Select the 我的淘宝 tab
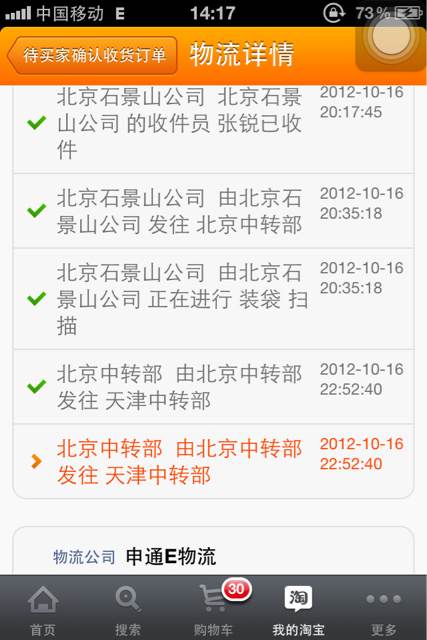The width and height of the screenshot is (427, 640). 298,609
